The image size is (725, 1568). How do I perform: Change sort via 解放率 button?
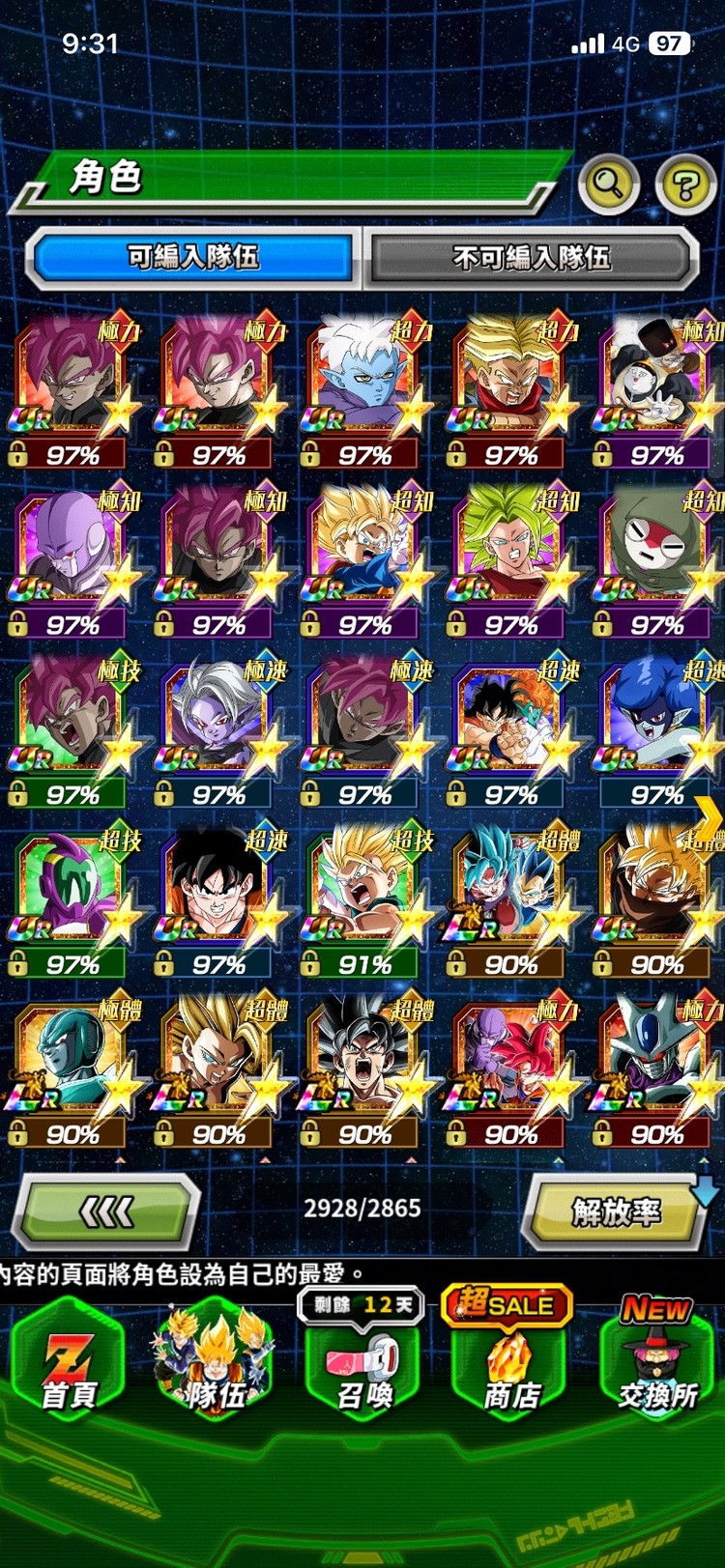click(616, 1211)
